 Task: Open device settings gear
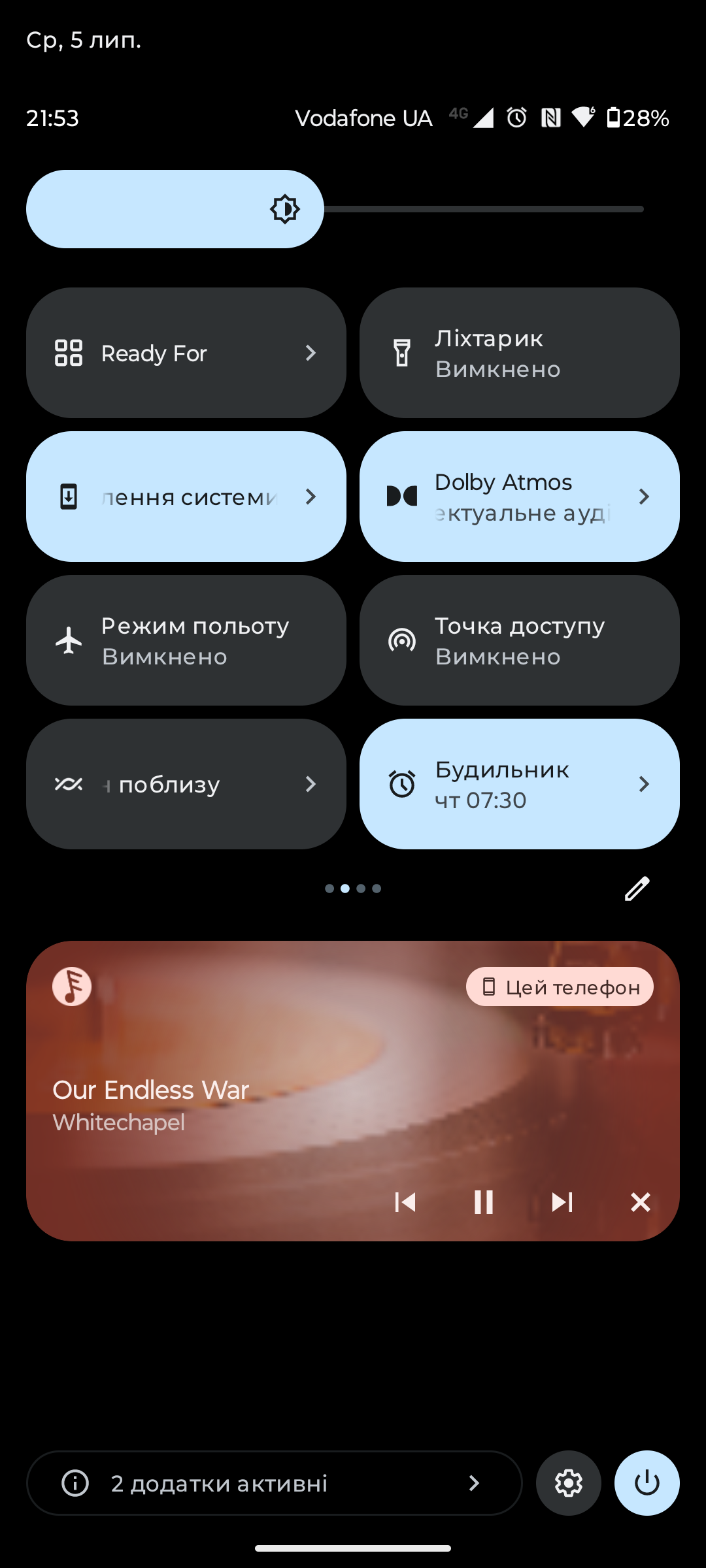[x=569, y=1483]
